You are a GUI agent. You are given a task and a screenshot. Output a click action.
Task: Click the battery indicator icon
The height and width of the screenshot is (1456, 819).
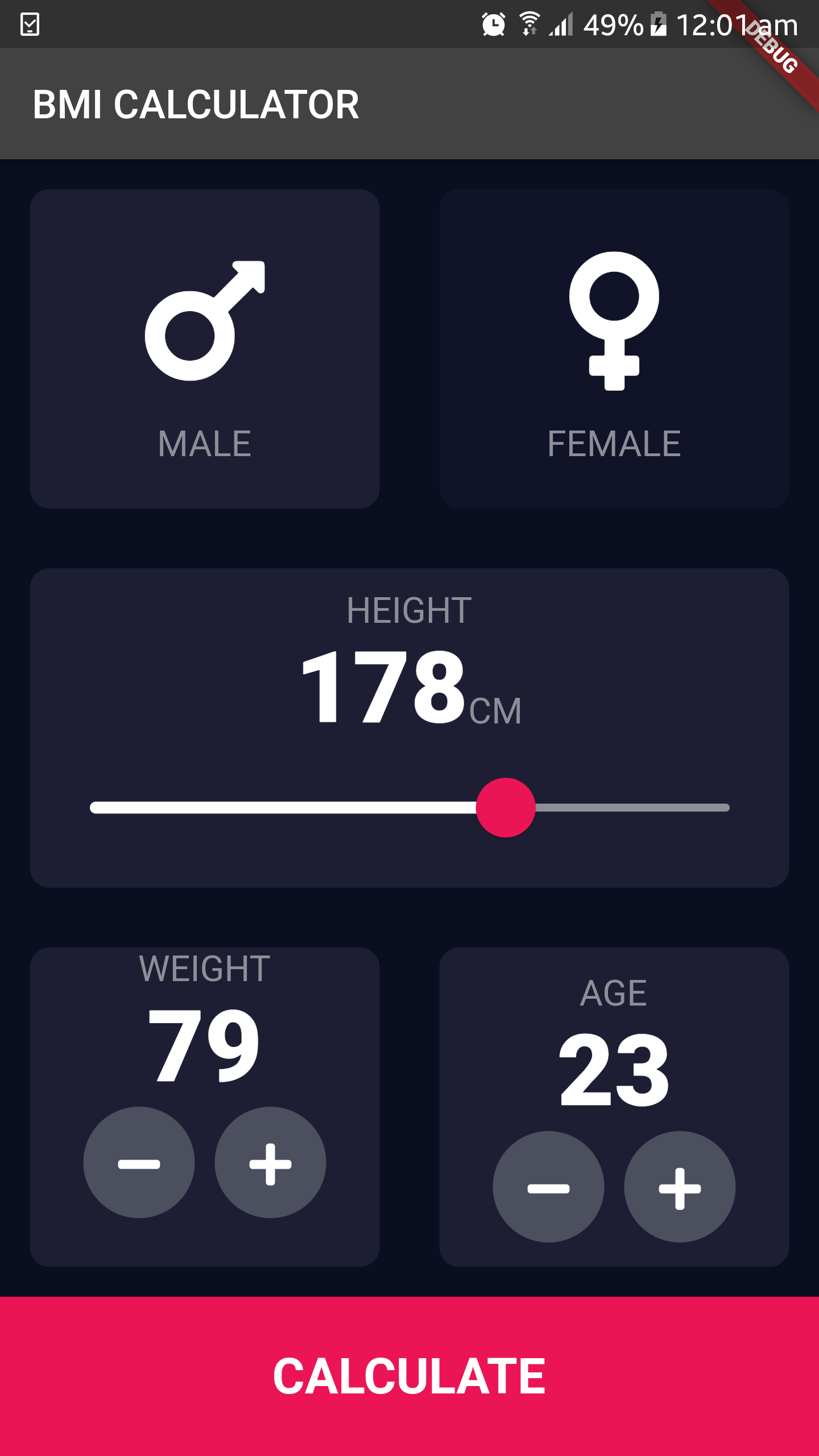click(657, 24)
